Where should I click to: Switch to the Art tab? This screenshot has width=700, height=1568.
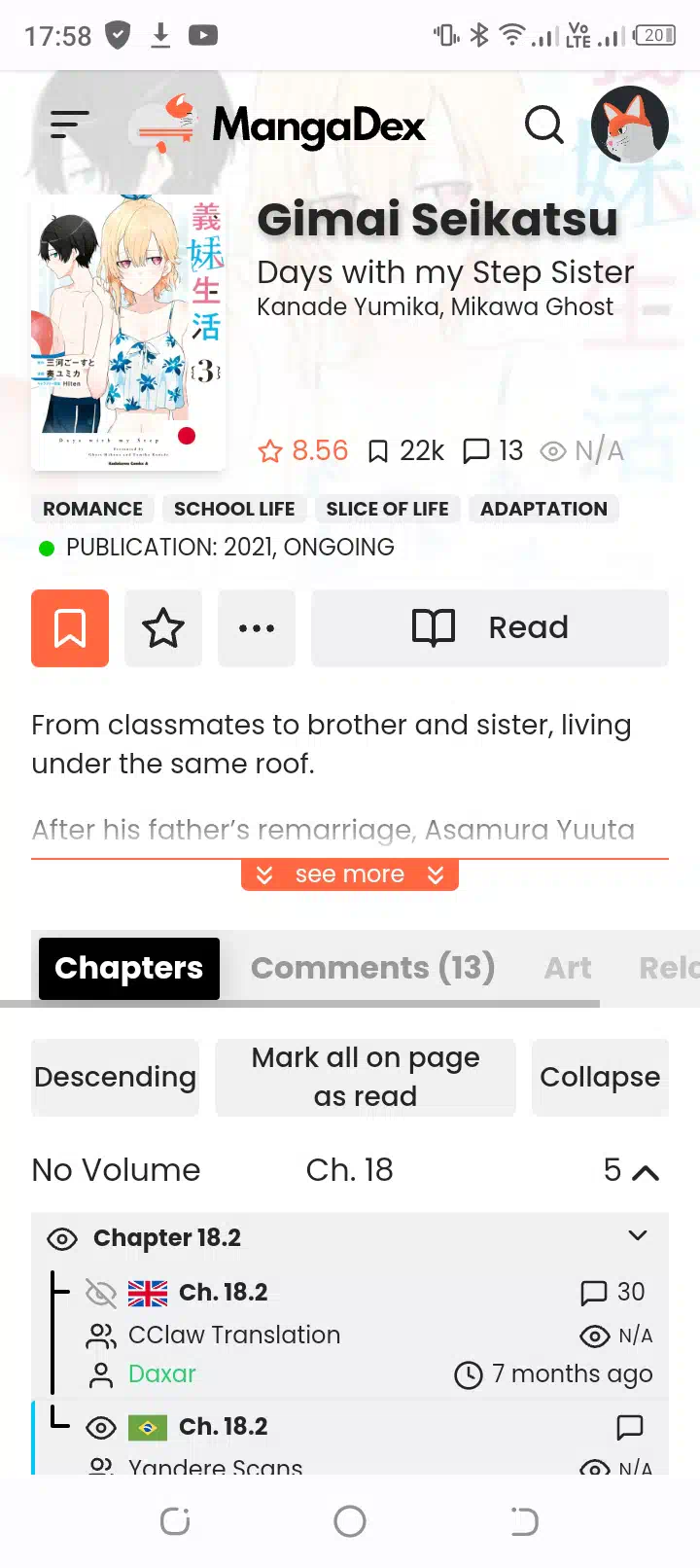pyautogui.click(x=568, y=968)
